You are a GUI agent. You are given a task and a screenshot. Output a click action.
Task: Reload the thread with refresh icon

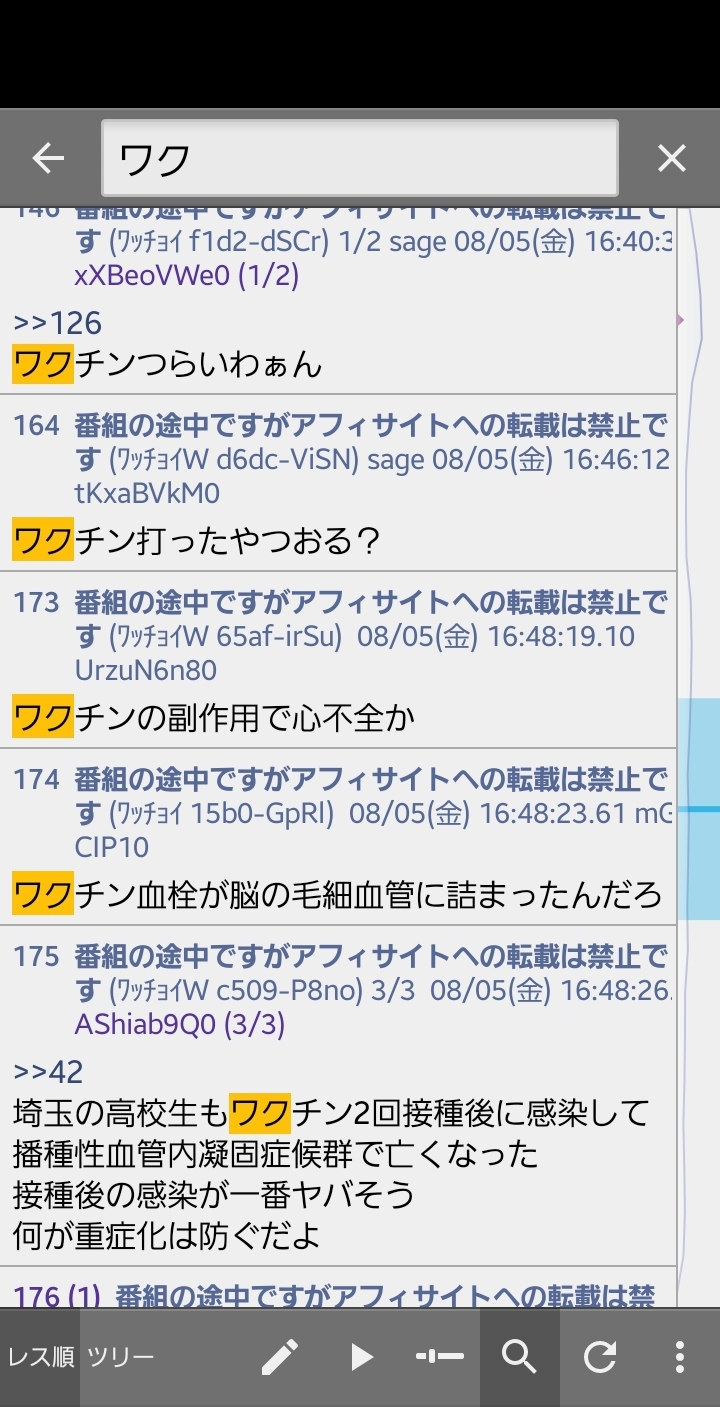click(600, 1357)
